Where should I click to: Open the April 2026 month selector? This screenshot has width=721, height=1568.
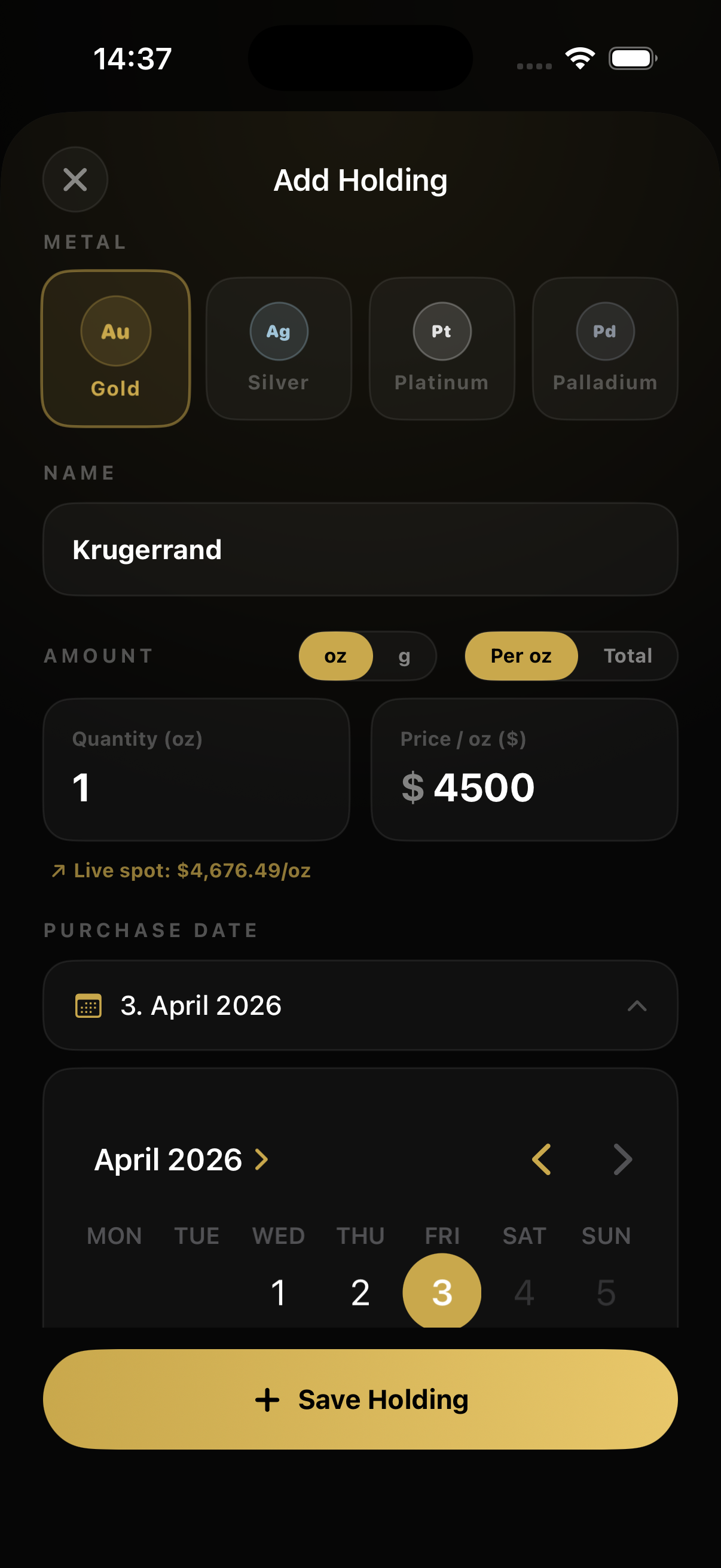click(x=181, y=1159)
